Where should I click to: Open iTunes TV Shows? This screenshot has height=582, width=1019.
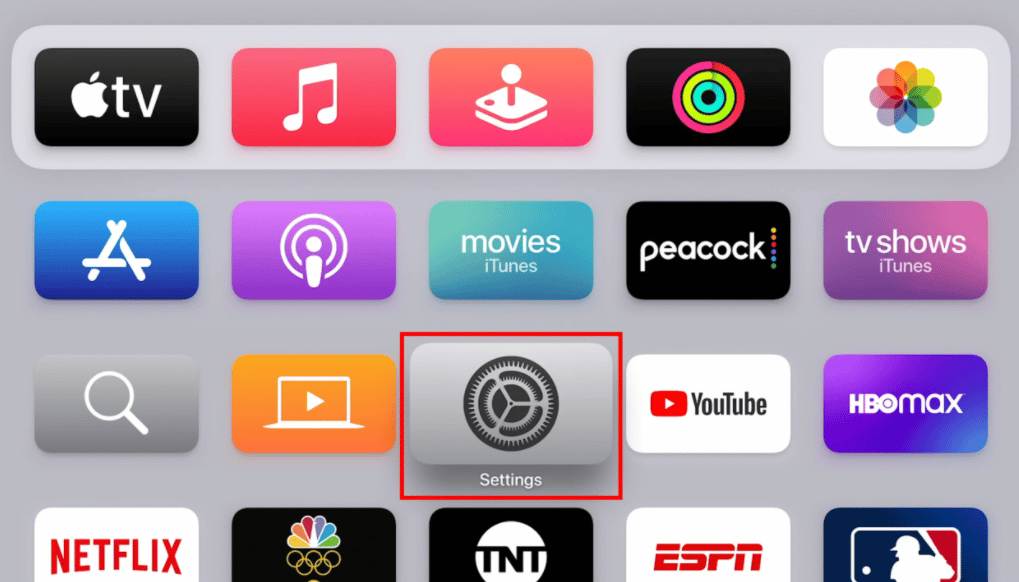click(905, 250)
